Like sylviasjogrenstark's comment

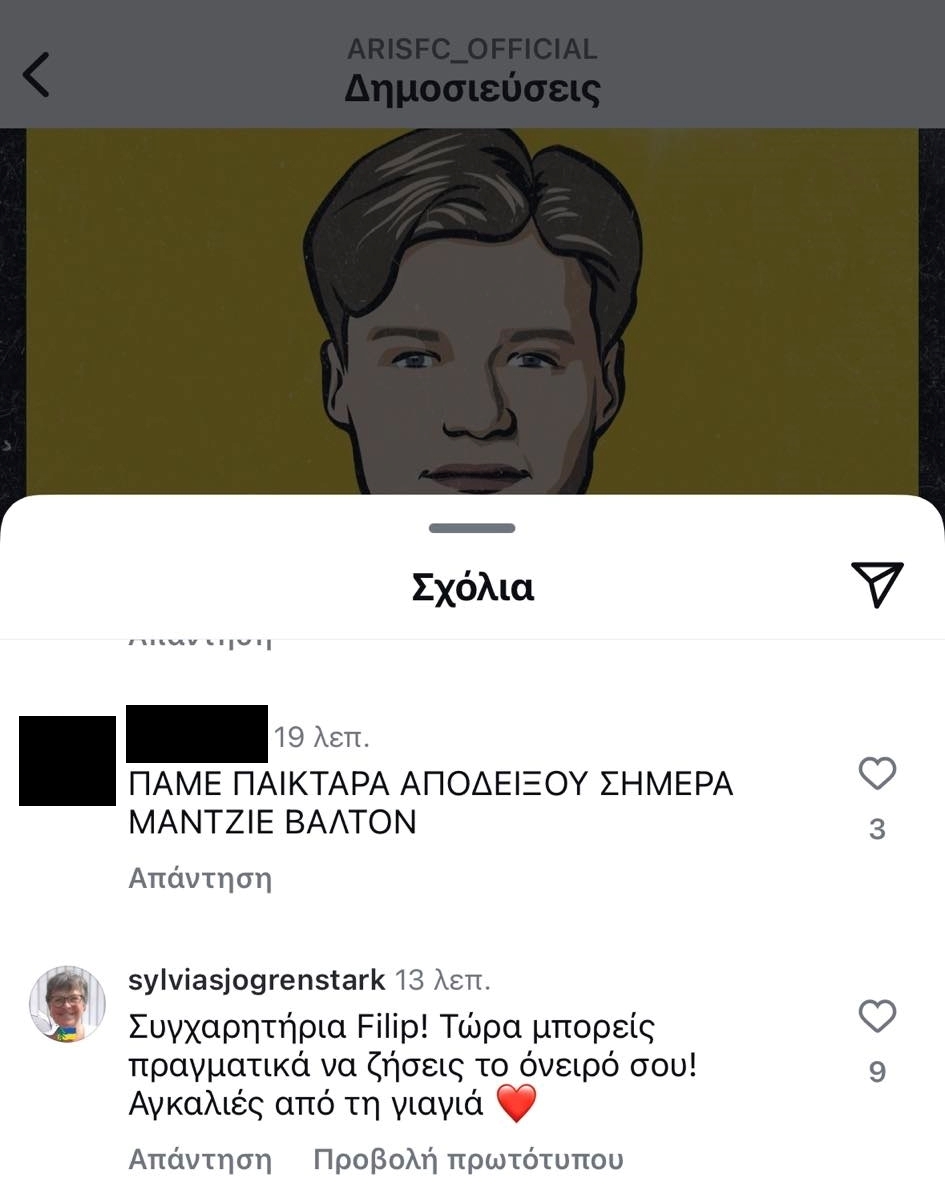point(877,1017)
